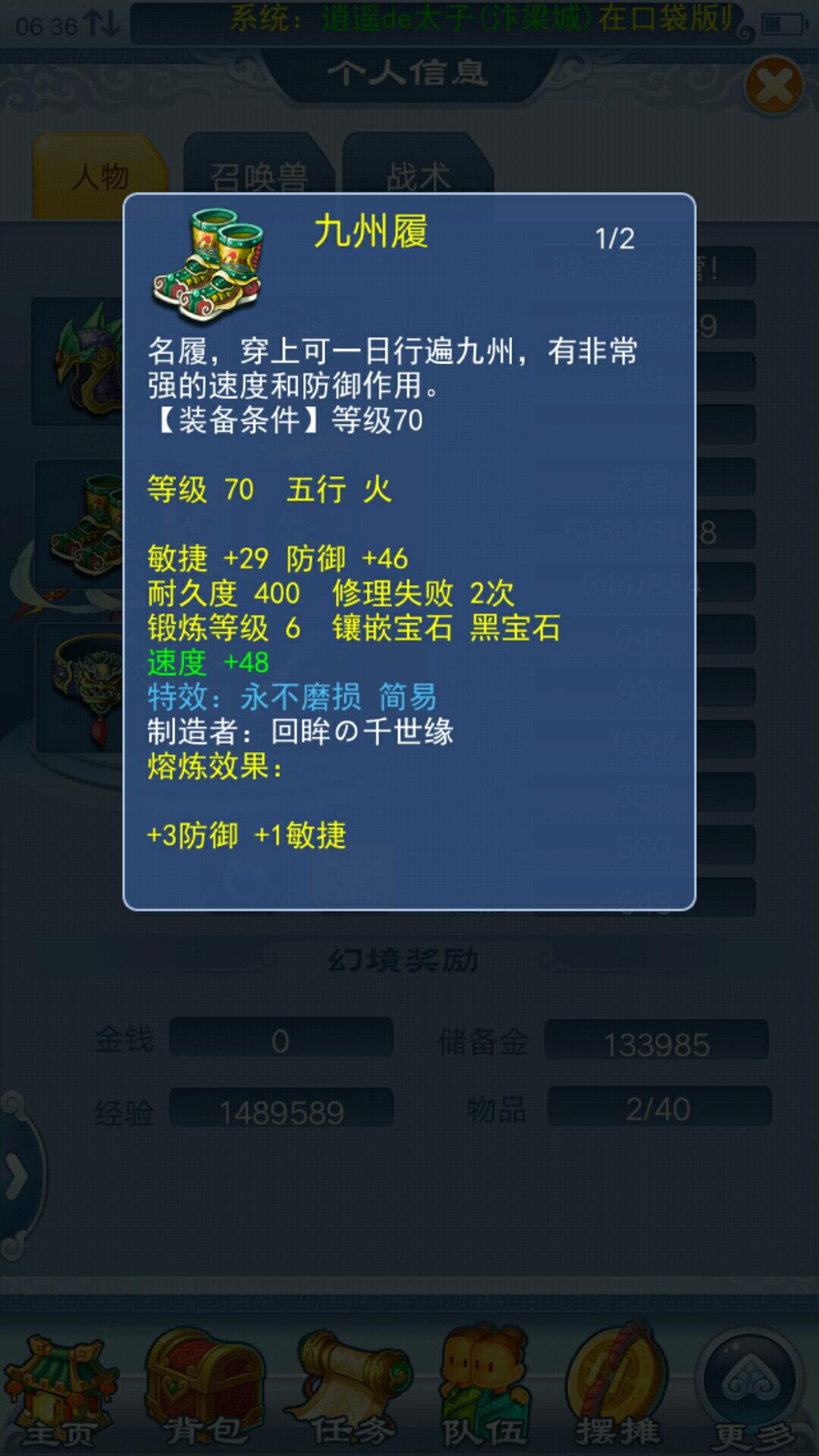This screenshot has height=1456, width=819.
Task: Close the 个人信息 window
Action: point(773,86)
